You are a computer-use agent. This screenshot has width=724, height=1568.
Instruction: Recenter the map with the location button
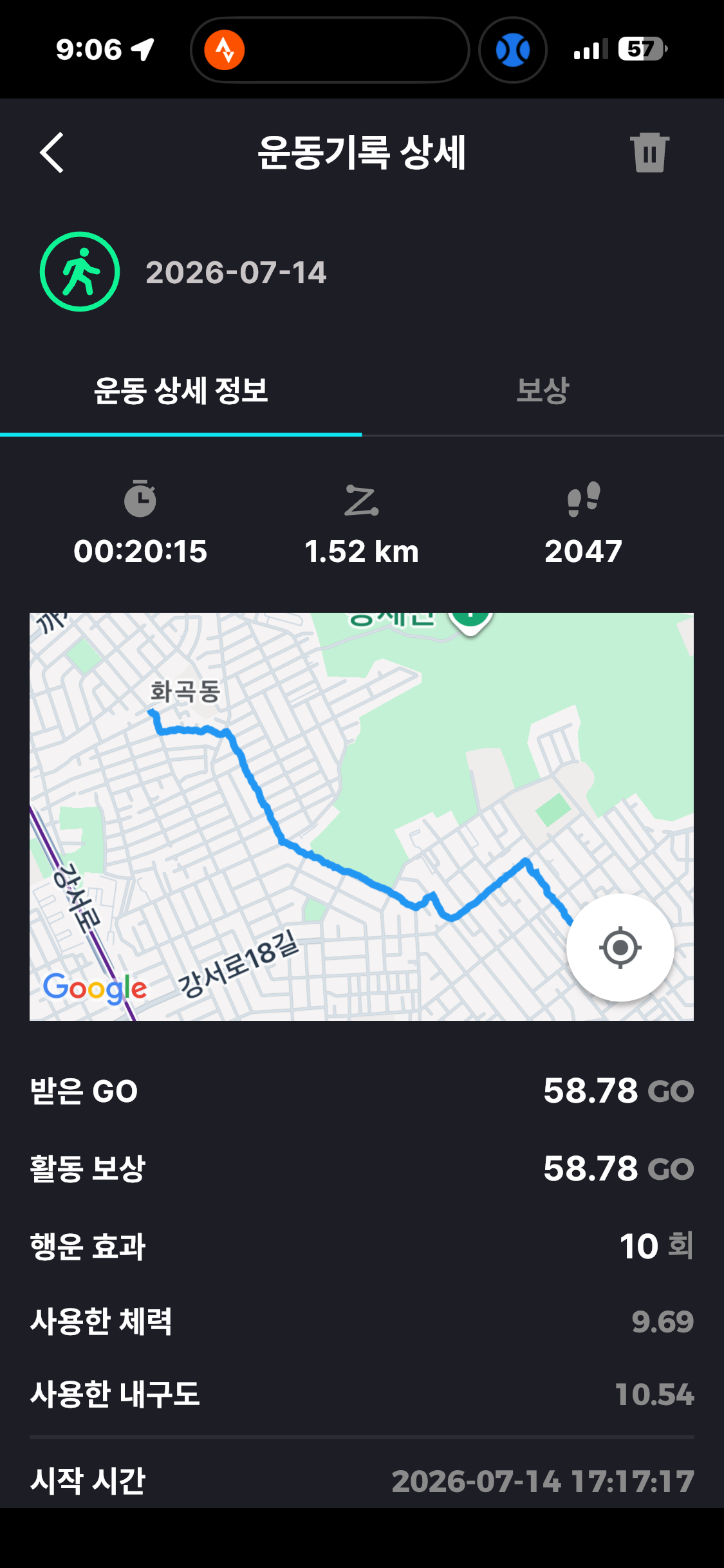(620, 947)
